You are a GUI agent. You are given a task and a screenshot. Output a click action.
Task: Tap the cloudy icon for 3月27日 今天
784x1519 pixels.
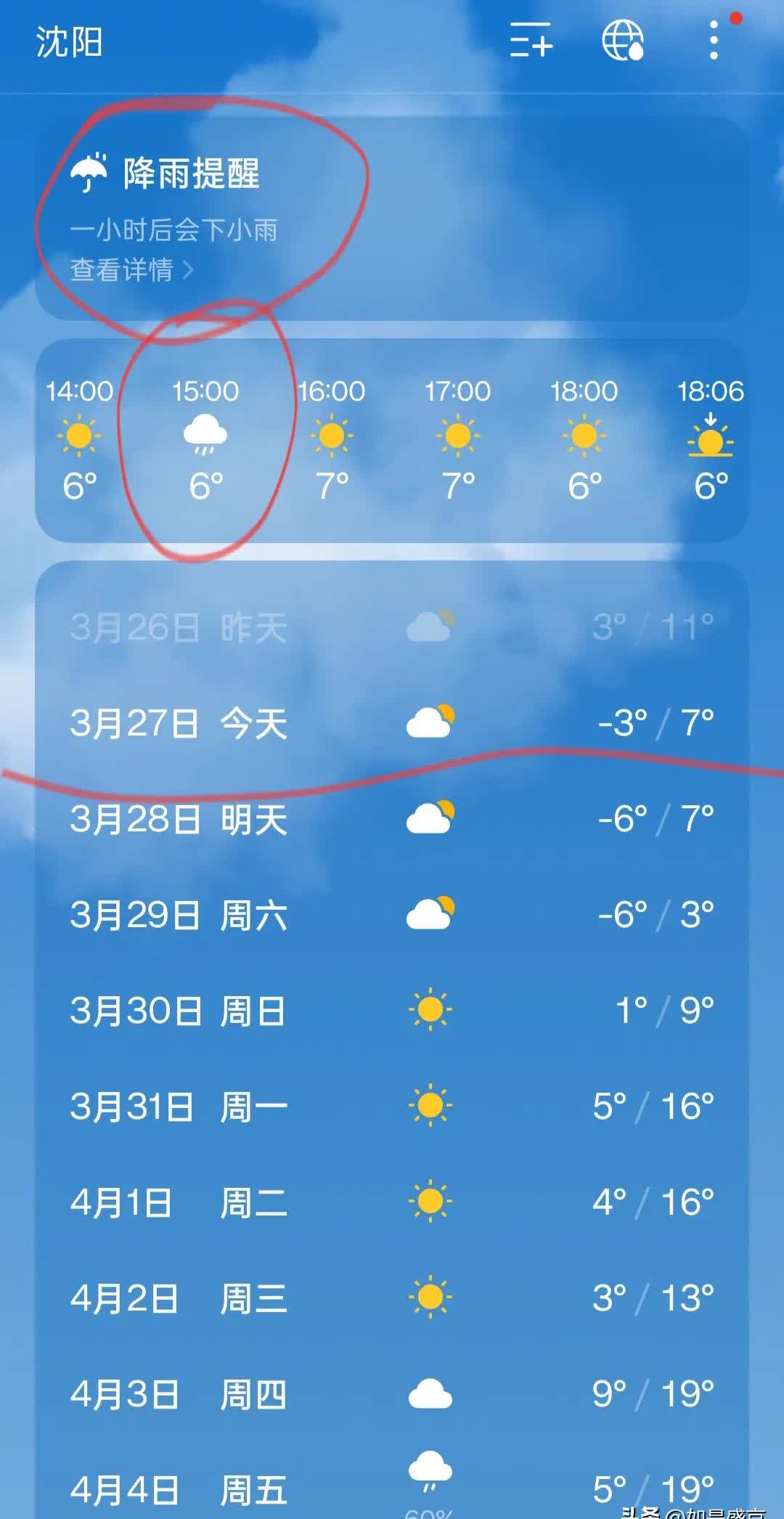pos(428,719)
